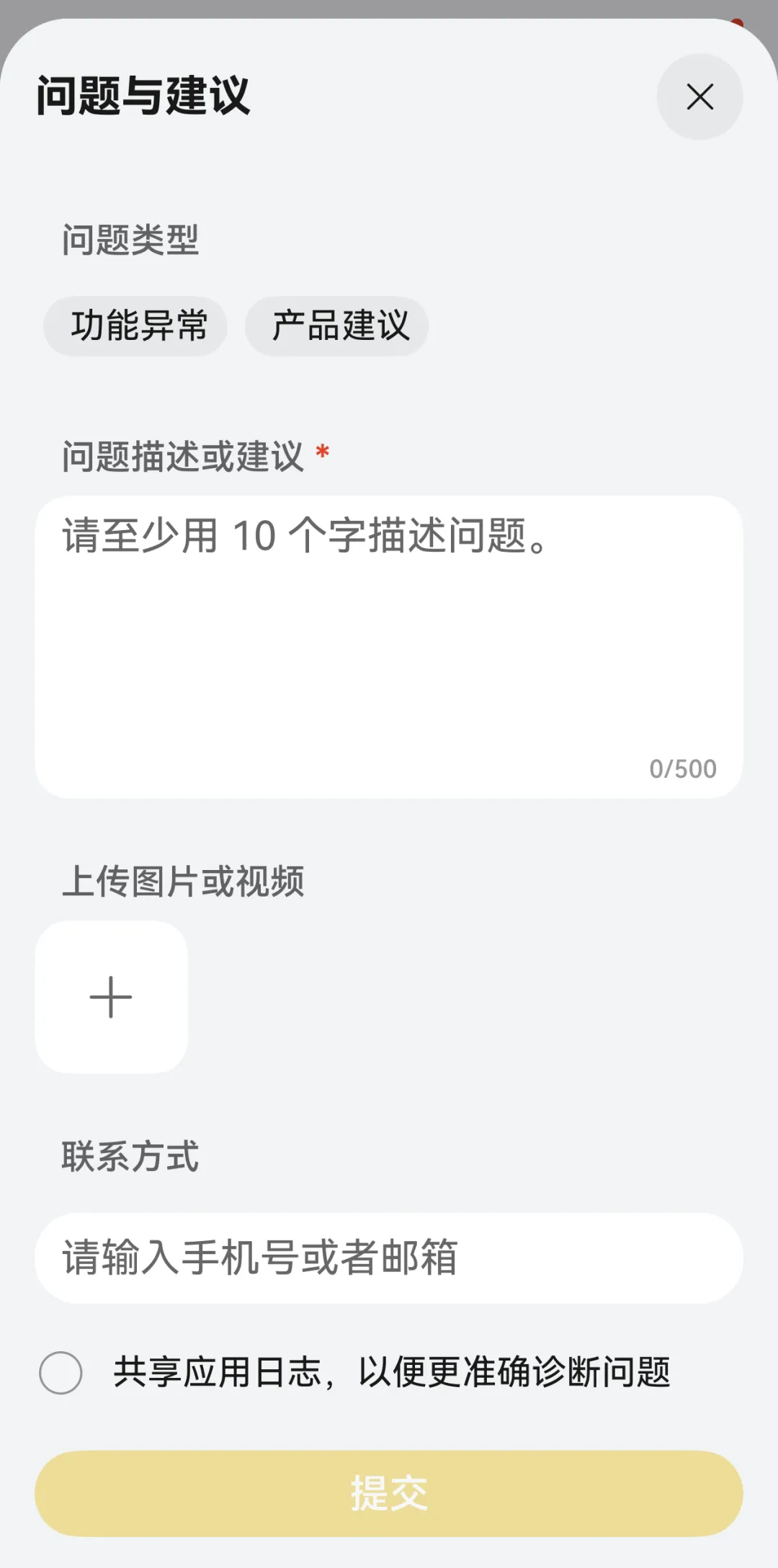Select the 功能异常 issue type chip
The height and width of the screenshot is (1568, 778).
tap(135, 326)
